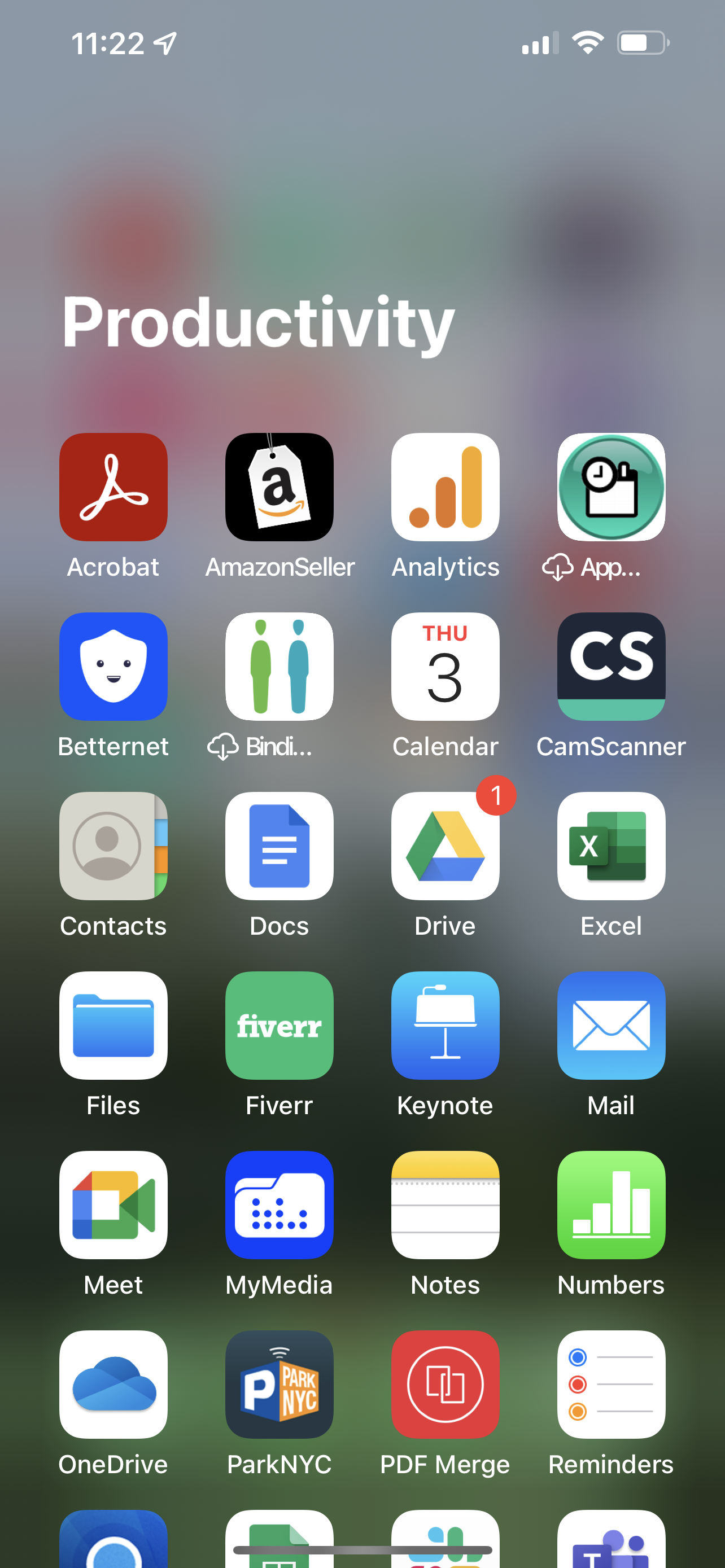The height and width of the screenshot is (1568, 725).
Task: Open the Notes app
Action: pyautogui.click(x=445, y=1205)
